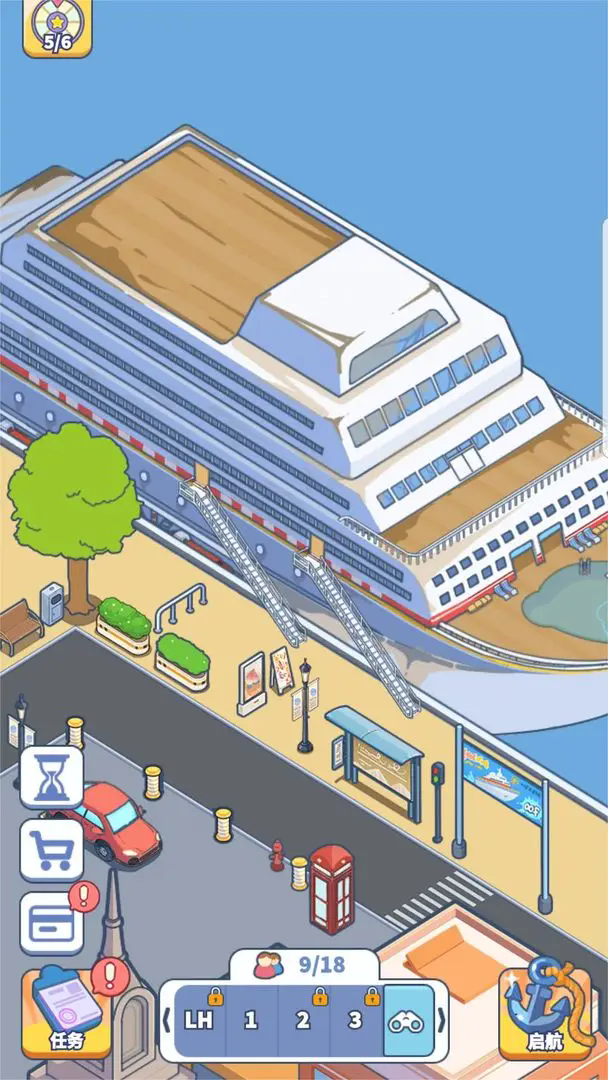Tap the left arrow of deck selector
This screenshot has height=1080, width=608.
[x=166, y=1021]
